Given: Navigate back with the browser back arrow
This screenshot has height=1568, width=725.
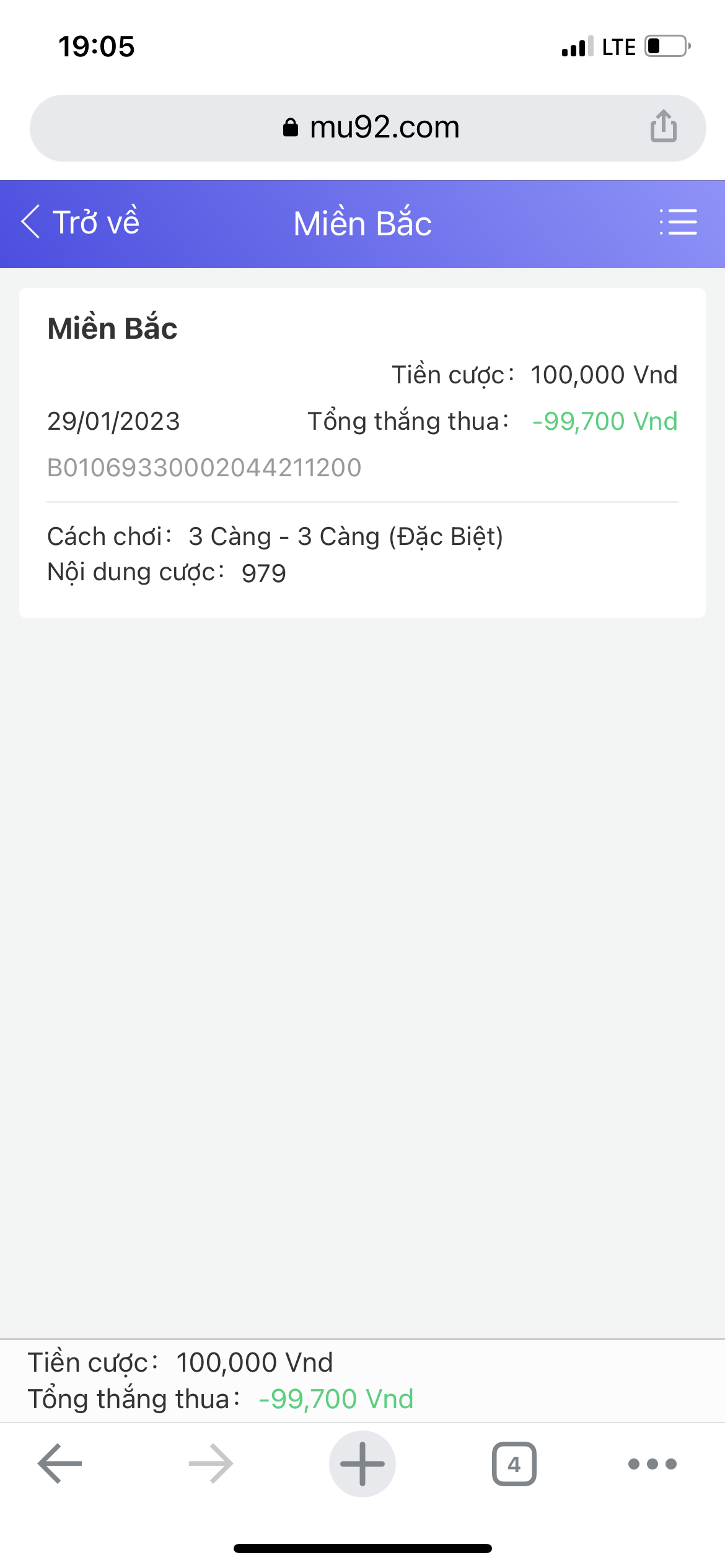Looking at the screenshot, I should tap(60, 1464).
